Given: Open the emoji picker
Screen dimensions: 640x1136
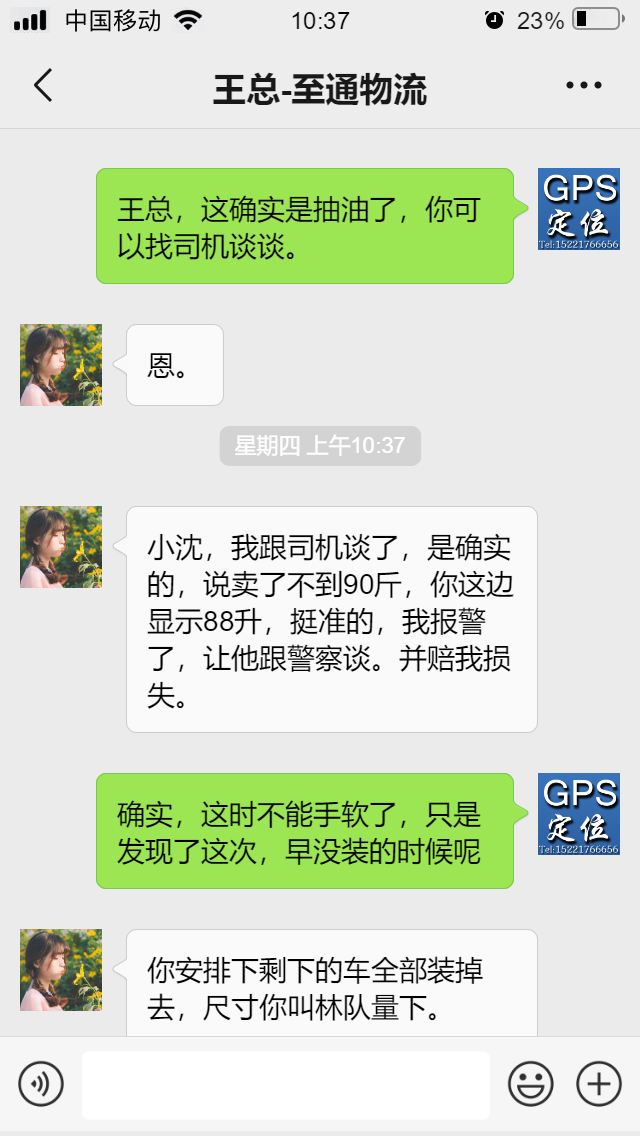Looking at the screenshot, I should (531, 1083).
